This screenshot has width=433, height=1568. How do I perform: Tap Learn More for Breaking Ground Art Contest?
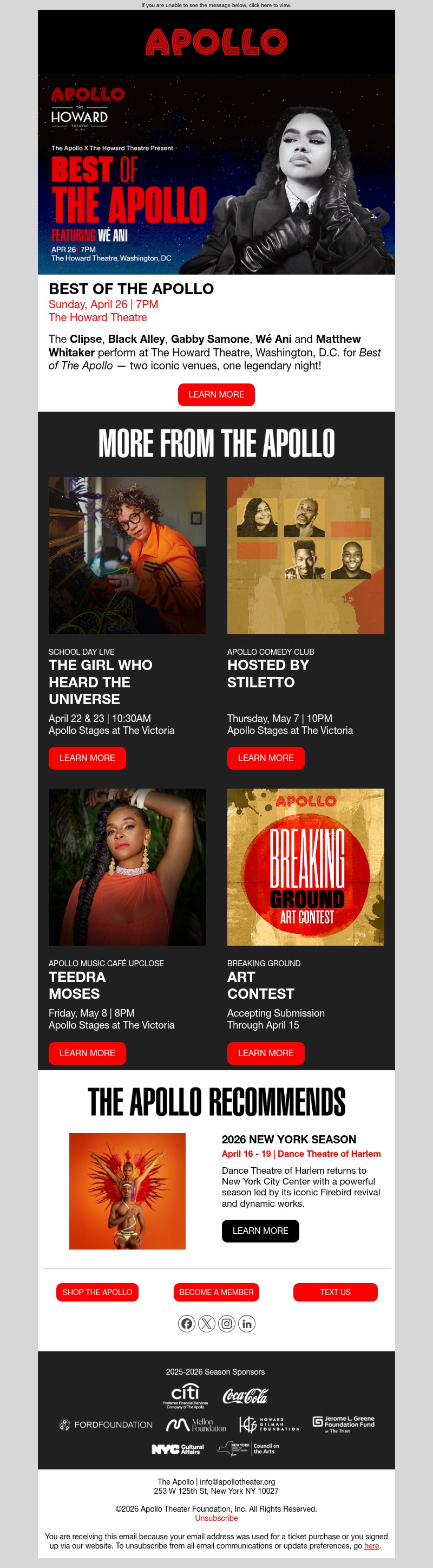click(265, 1053)
